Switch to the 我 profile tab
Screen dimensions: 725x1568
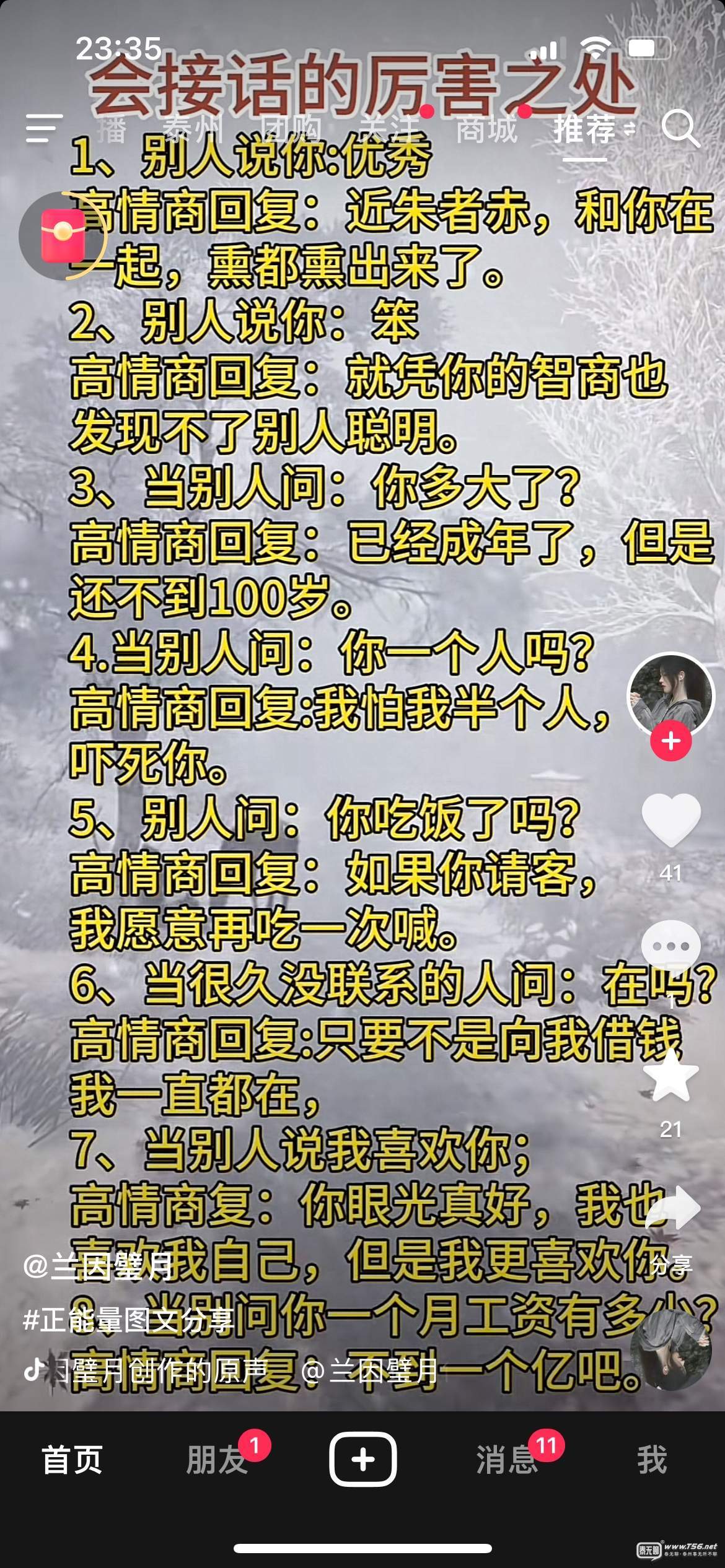click(x=652, y=1460)
